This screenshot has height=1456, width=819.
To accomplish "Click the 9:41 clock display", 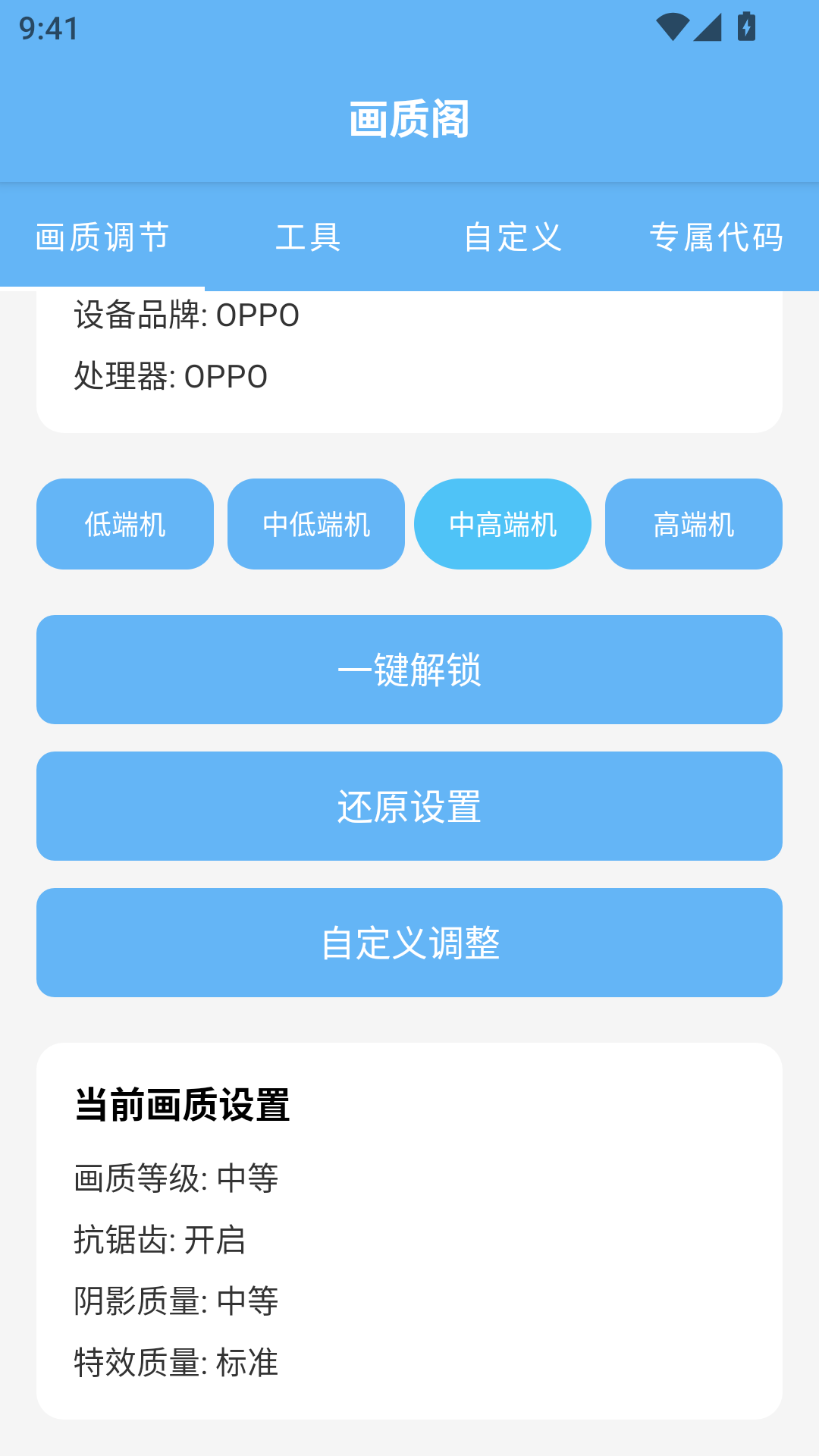I will (45, 28).
